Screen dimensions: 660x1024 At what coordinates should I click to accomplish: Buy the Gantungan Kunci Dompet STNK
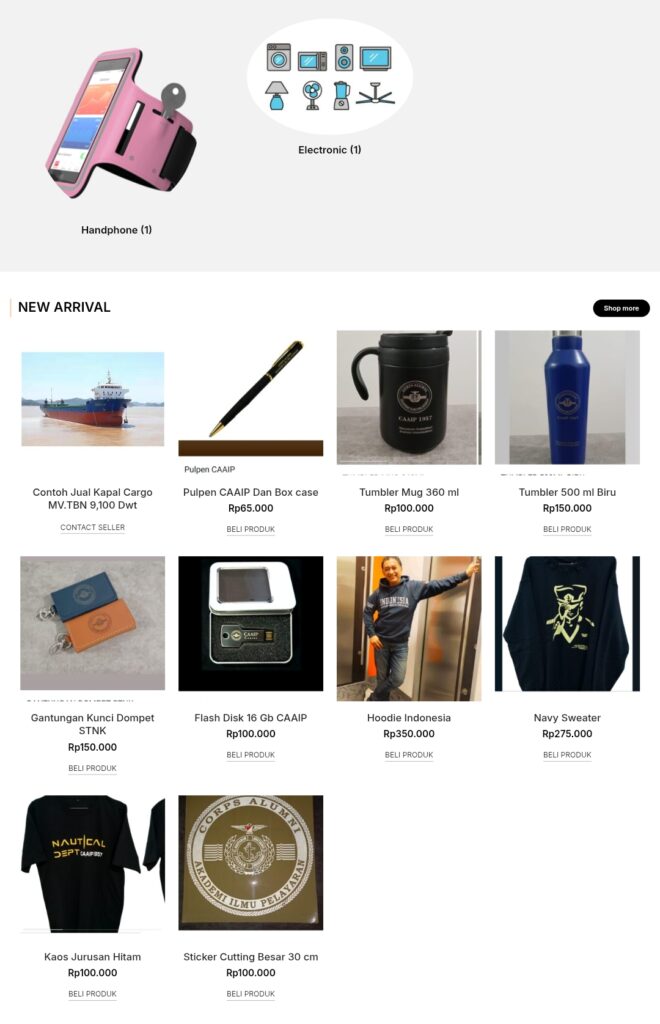click(92, 768)
